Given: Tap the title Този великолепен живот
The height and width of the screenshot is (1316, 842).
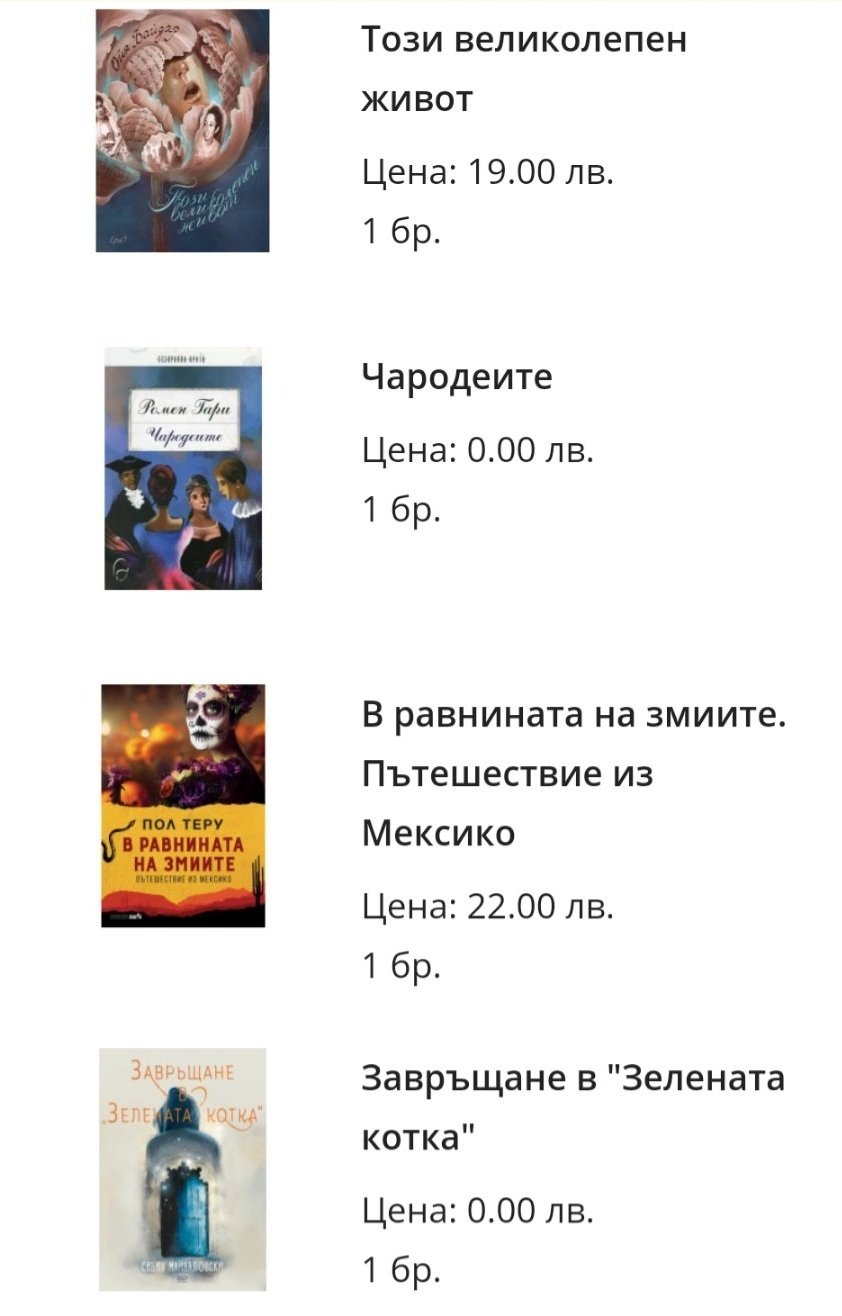Looking at the screenshot, I should tap(524, 69).
